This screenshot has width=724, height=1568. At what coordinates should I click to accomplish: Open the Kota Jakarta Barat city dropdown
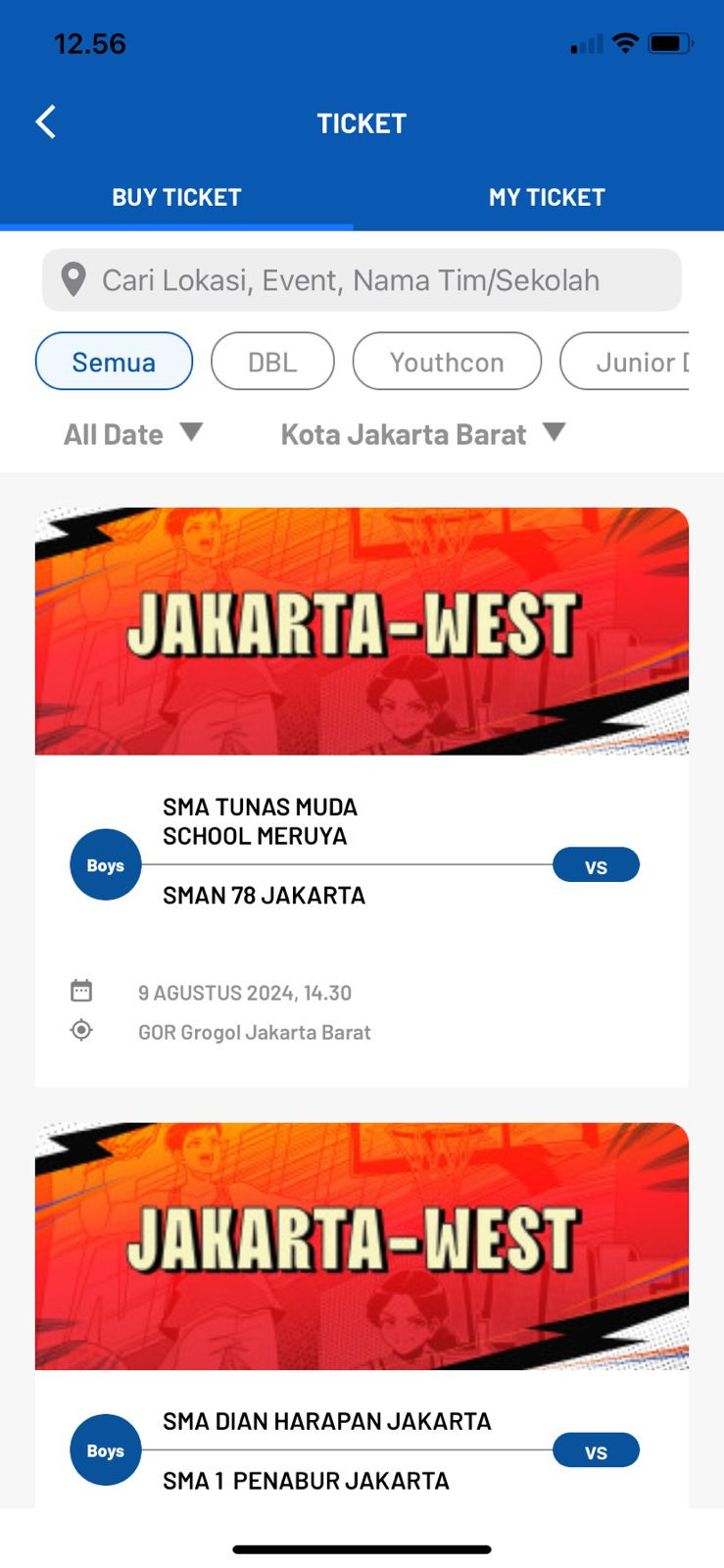(422, 434)
